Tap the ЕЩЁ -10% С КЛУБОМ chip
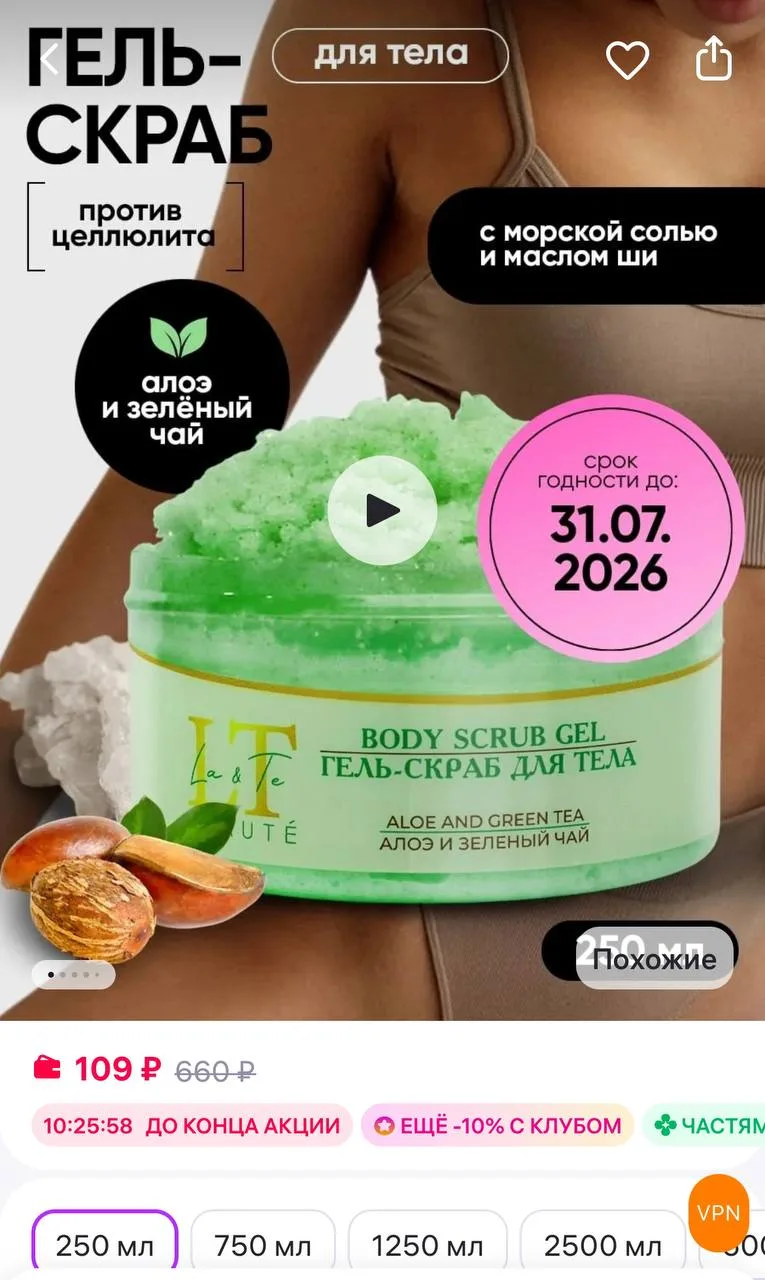The width and height of the screenshot is (765, 1280). tap(497, 1125)
